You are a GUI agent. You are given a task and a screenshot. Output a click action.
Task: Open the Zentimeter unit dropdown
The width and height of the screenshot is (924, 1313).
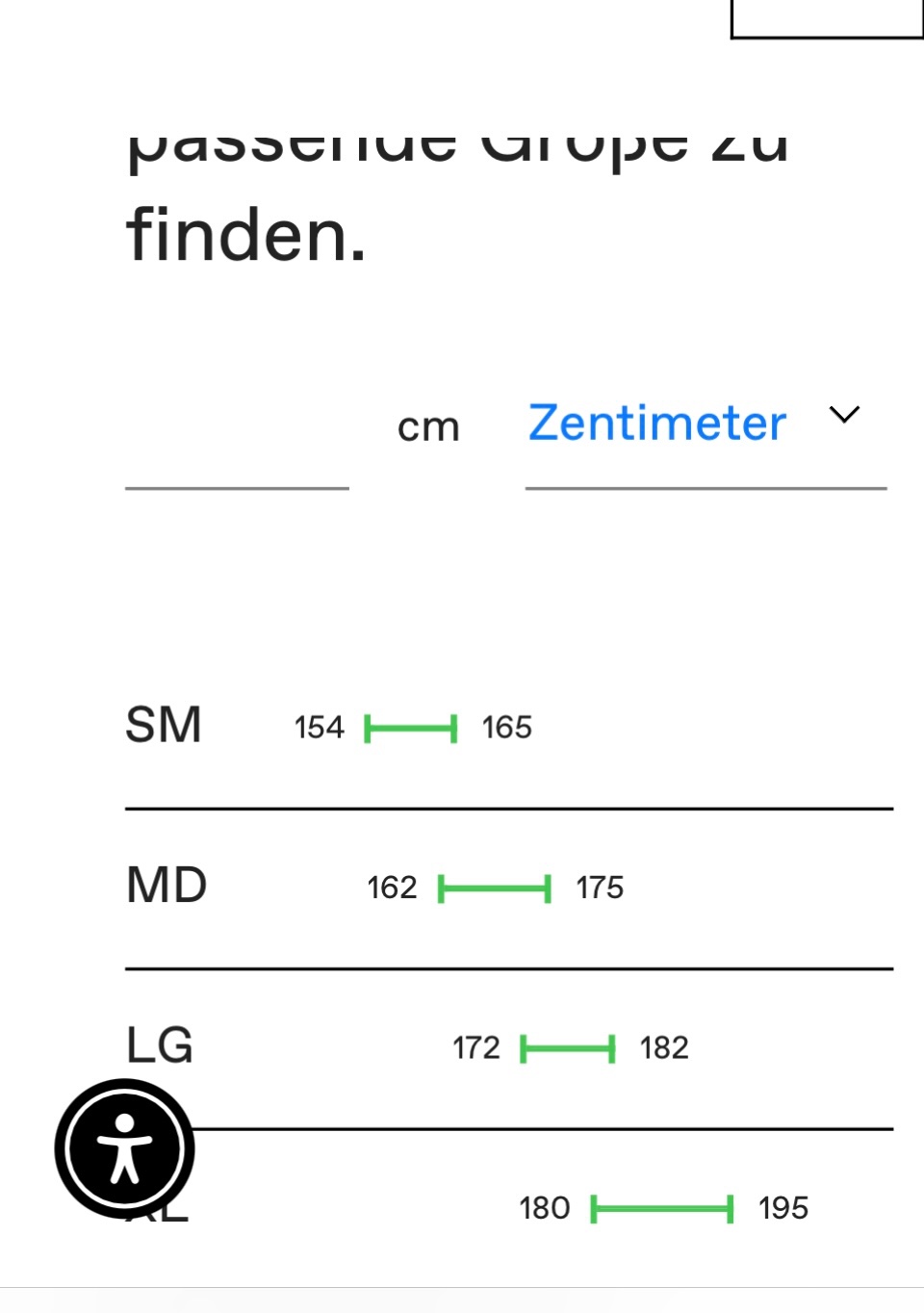coord(705,425)
